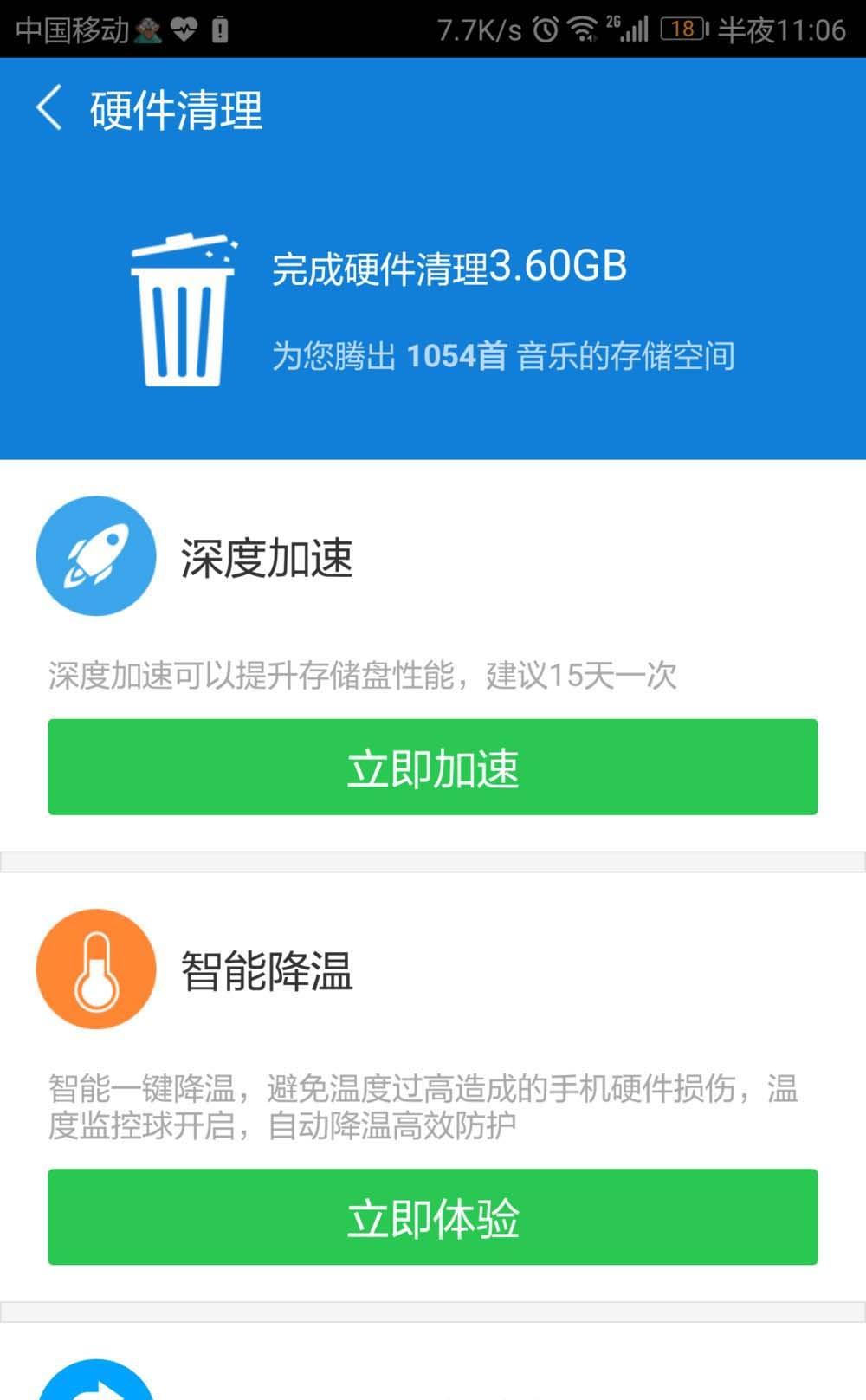Tap the 2G network type indicator
This screenshot has height=1400, width=866.
pos(611,21)
